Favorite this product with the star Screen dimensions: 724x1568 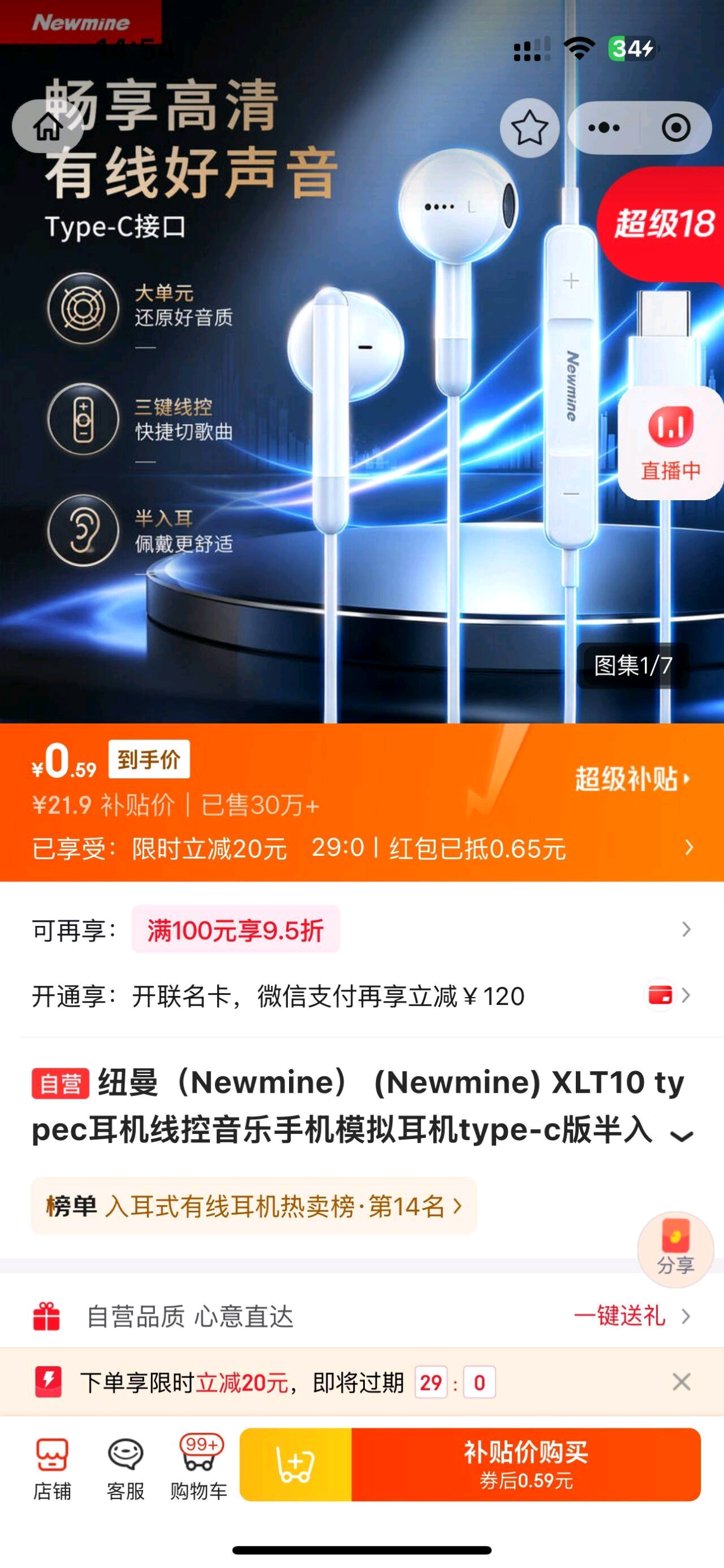coord(529,127)
